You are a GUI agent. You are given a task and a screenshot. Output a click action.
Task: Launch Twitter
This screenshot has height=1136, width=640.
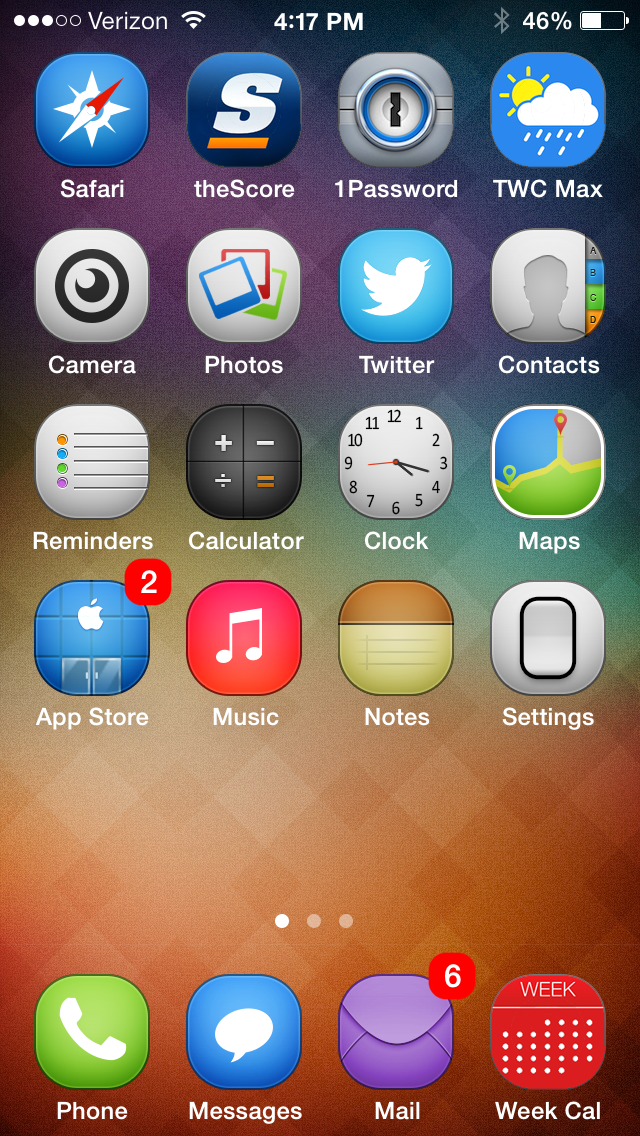pyautogui.click(x=396, y=286)
